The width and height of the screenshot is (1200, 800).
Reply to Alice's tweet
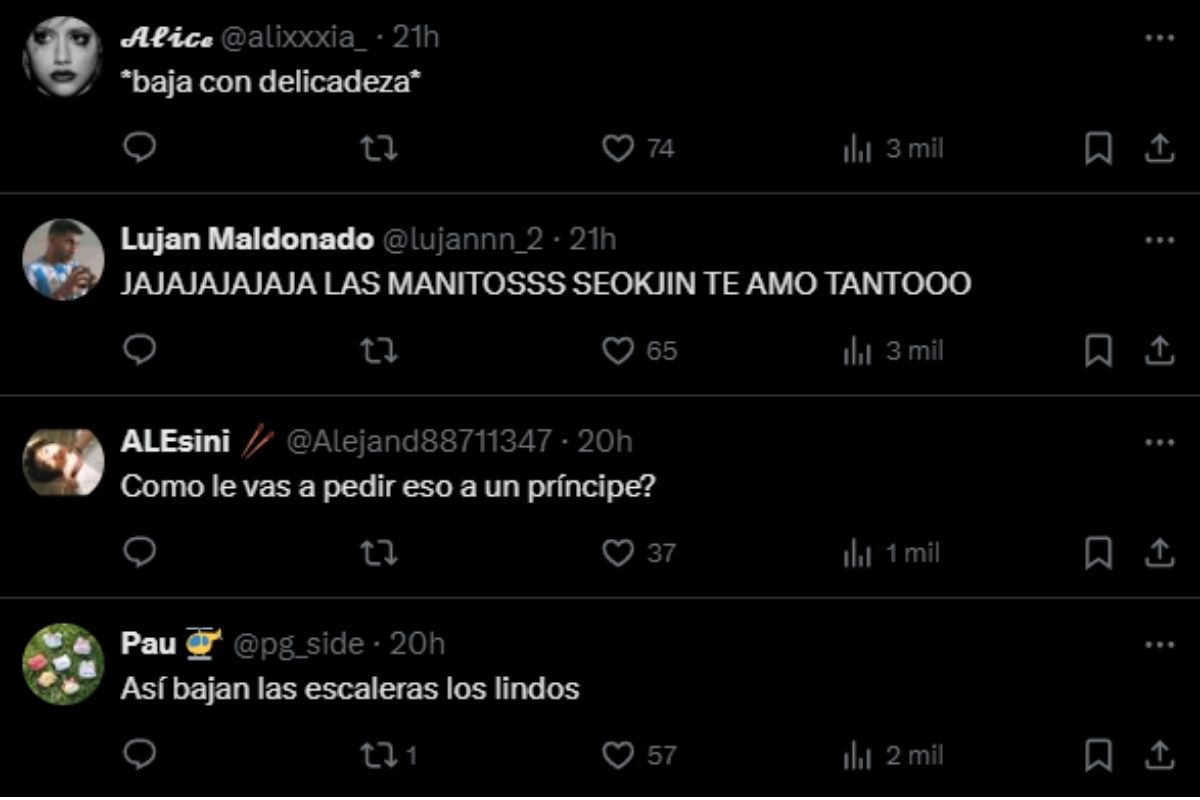[141, 149]
